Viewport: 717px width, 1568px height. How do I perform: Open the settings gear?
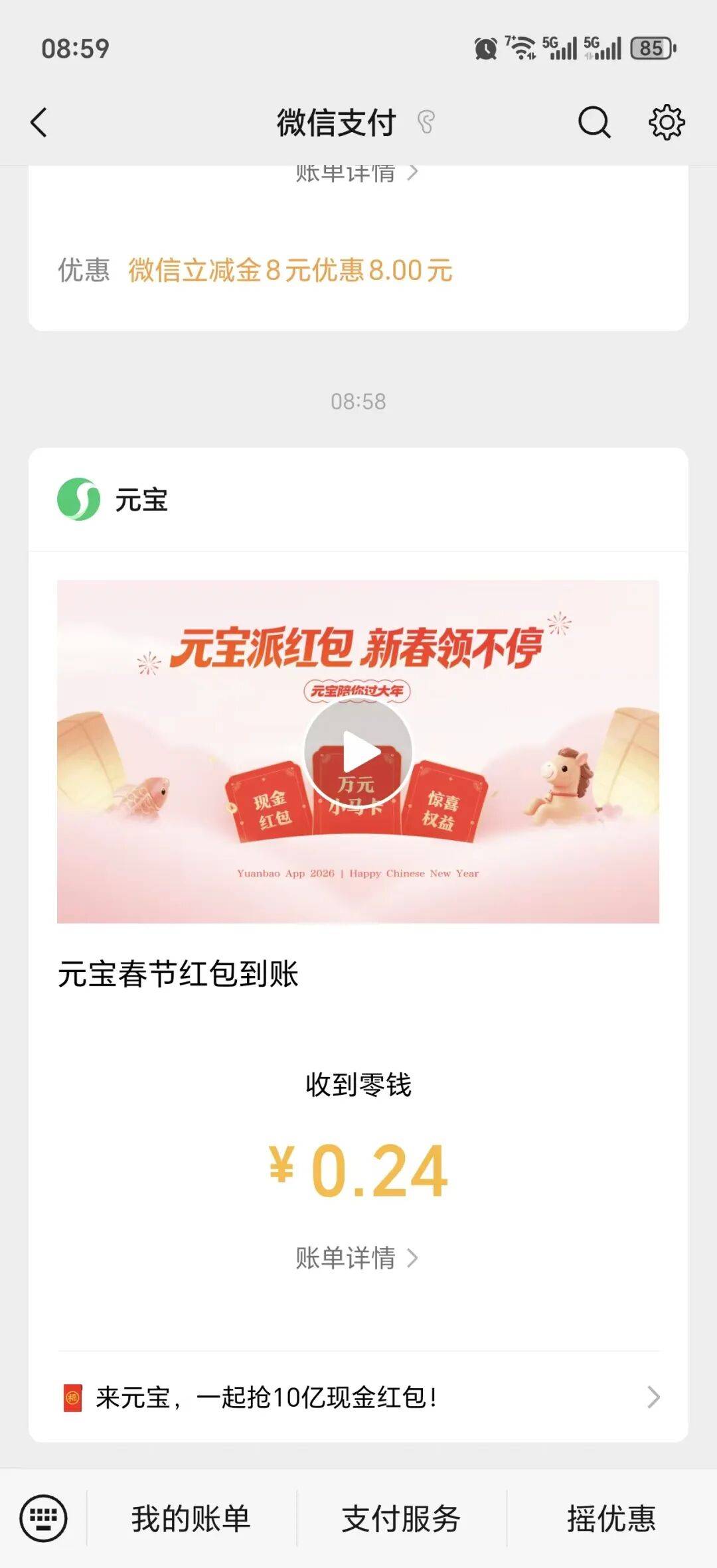tap(666, 123)
